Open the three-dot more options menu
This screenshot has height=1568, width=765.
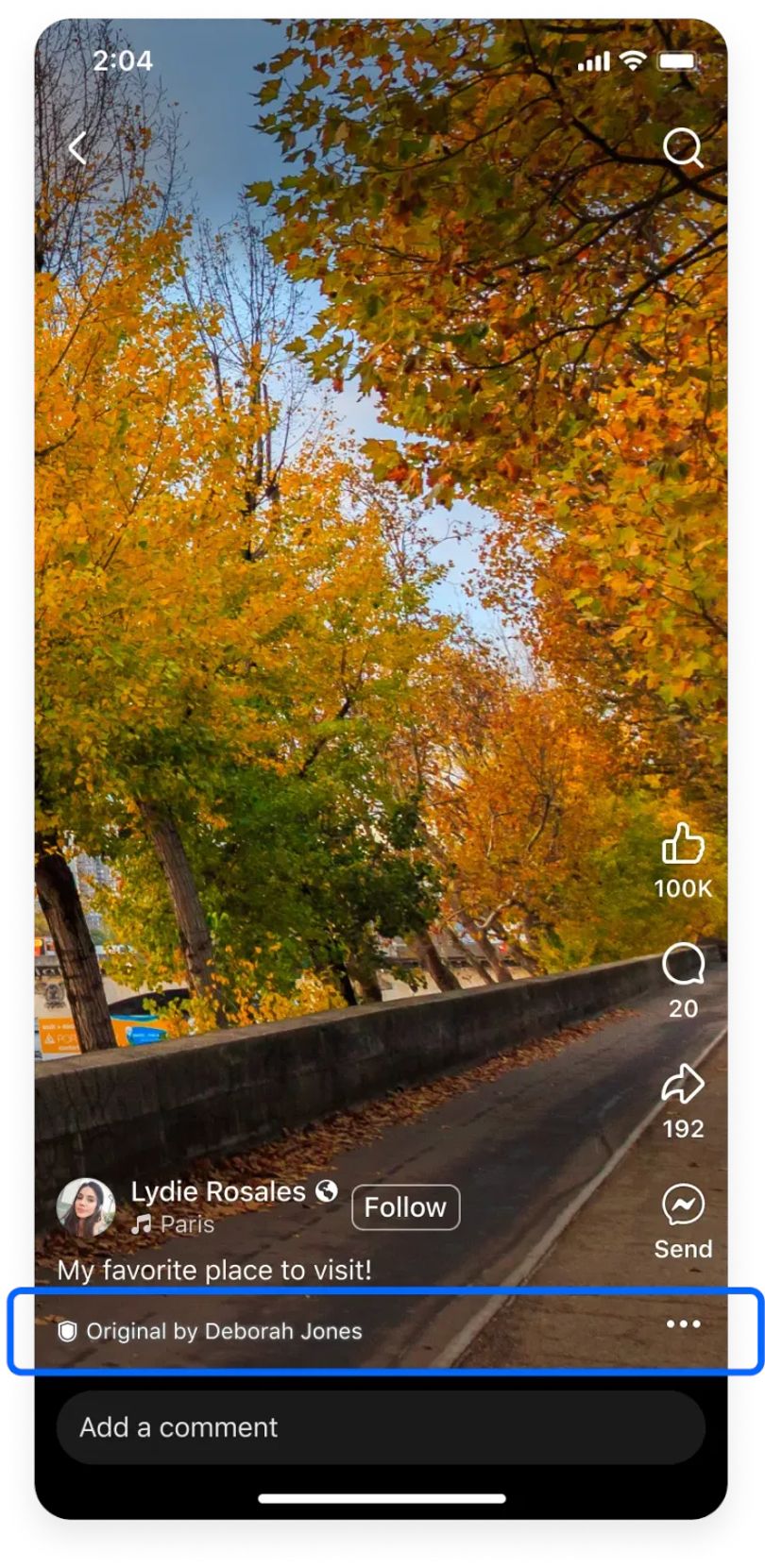tap(683, 1324)
